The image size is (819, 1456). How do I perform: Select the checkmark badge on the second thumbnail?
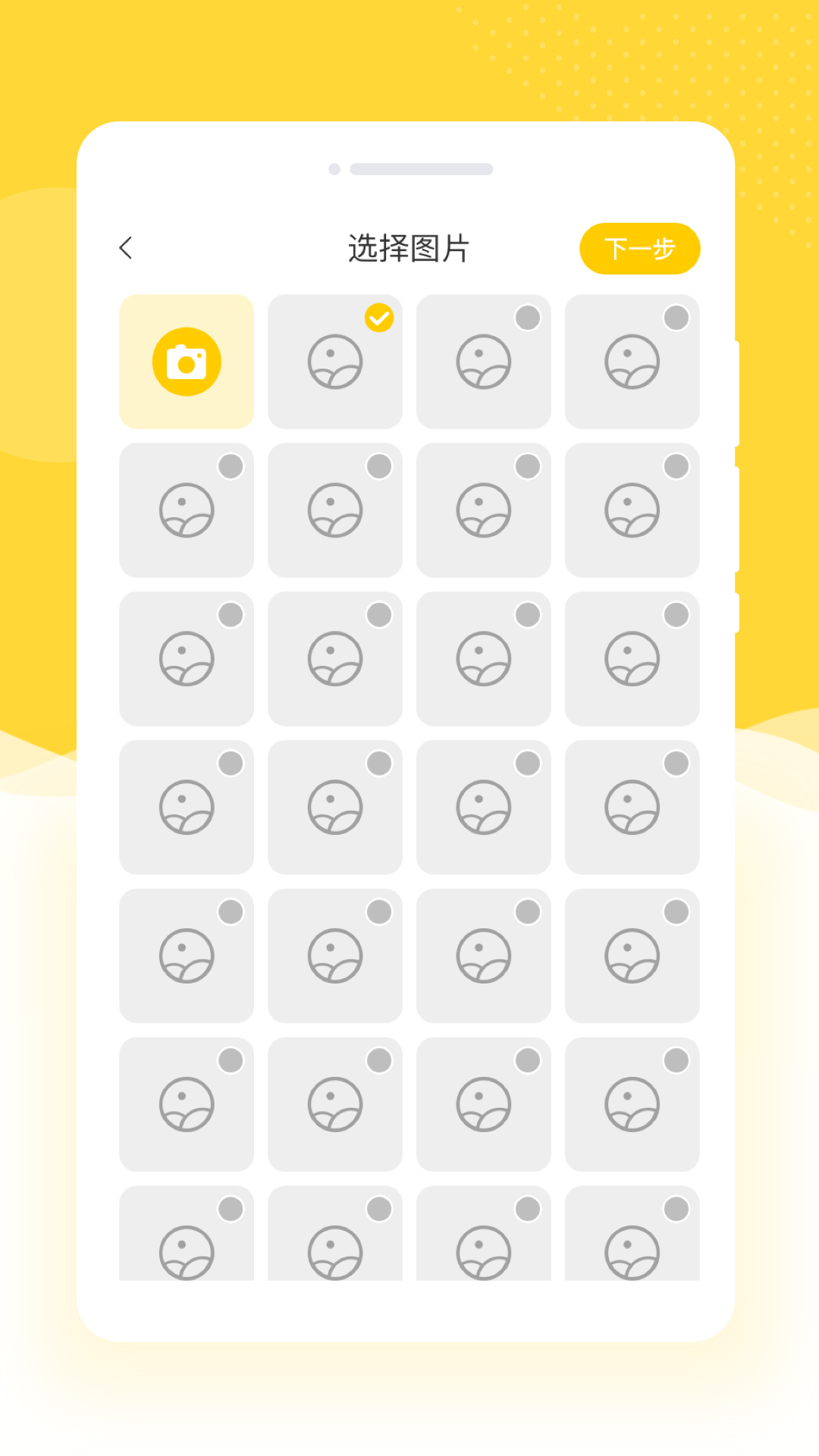coord(378,317)
